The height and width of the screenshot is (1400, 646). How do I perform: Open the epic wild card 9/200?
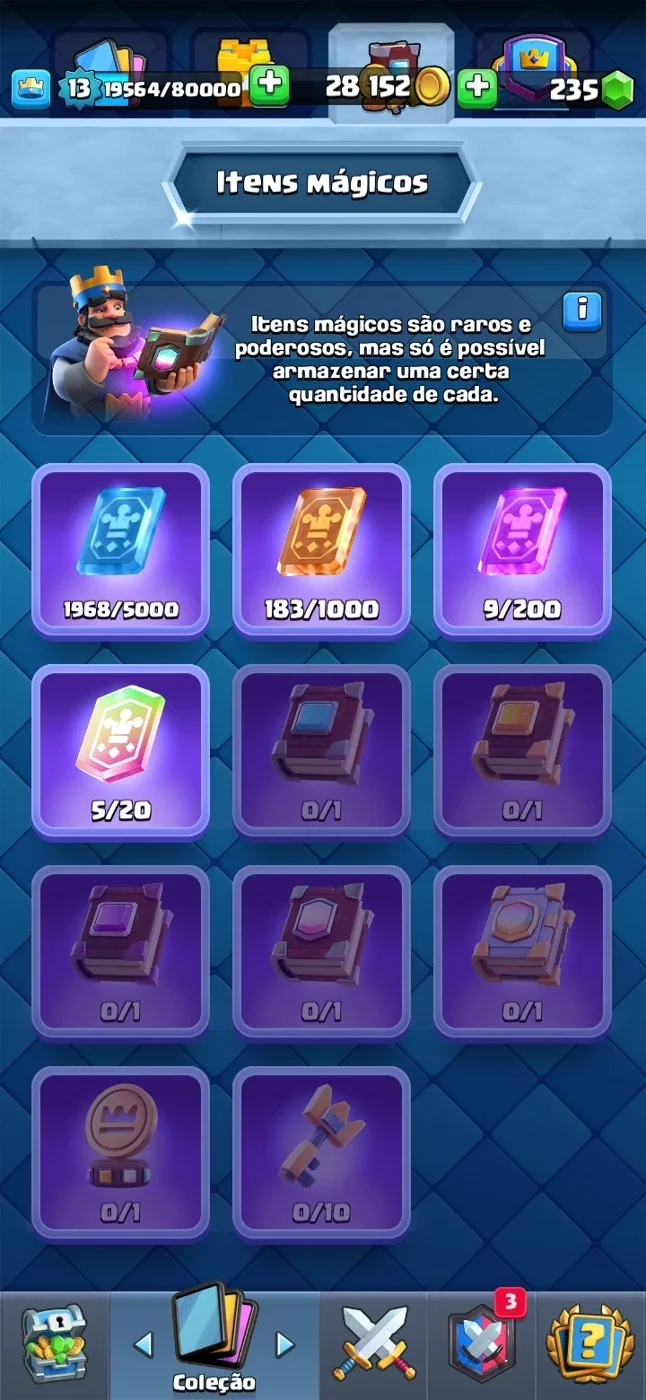pyautogui.click(x=523, y=550)
